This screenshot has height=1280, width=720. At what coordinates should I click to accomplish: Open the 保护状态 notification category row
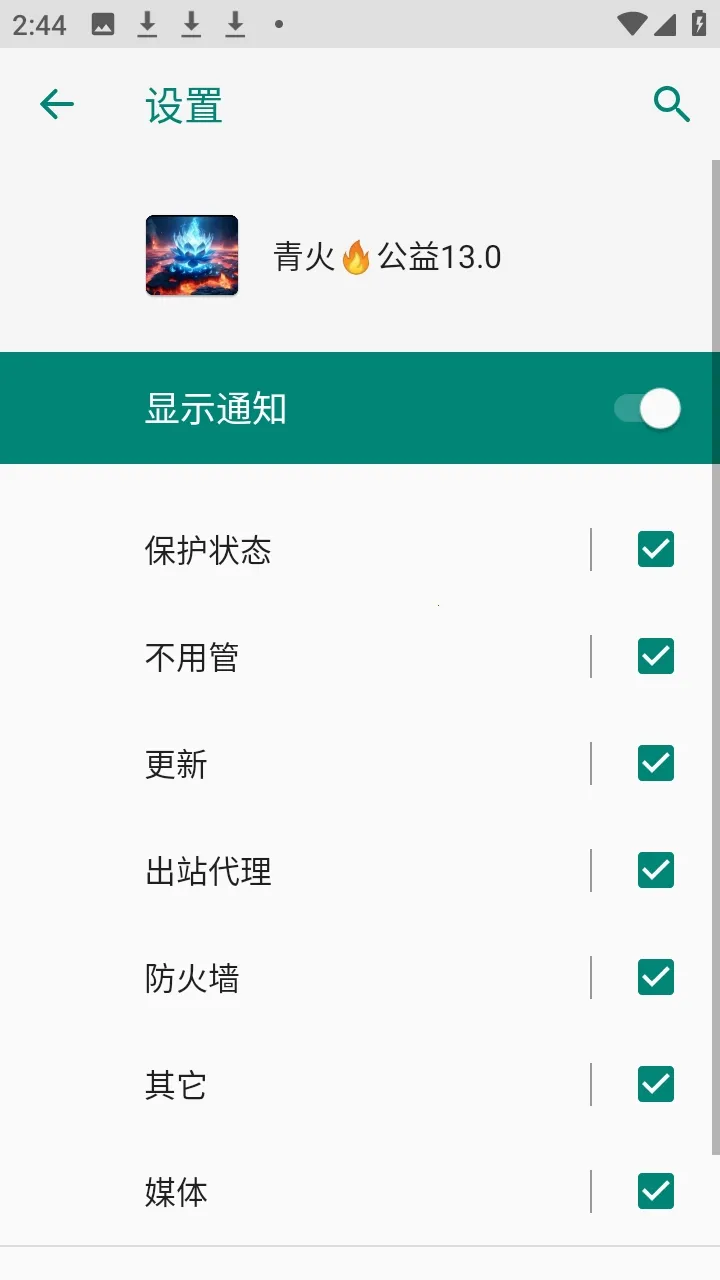300,549
